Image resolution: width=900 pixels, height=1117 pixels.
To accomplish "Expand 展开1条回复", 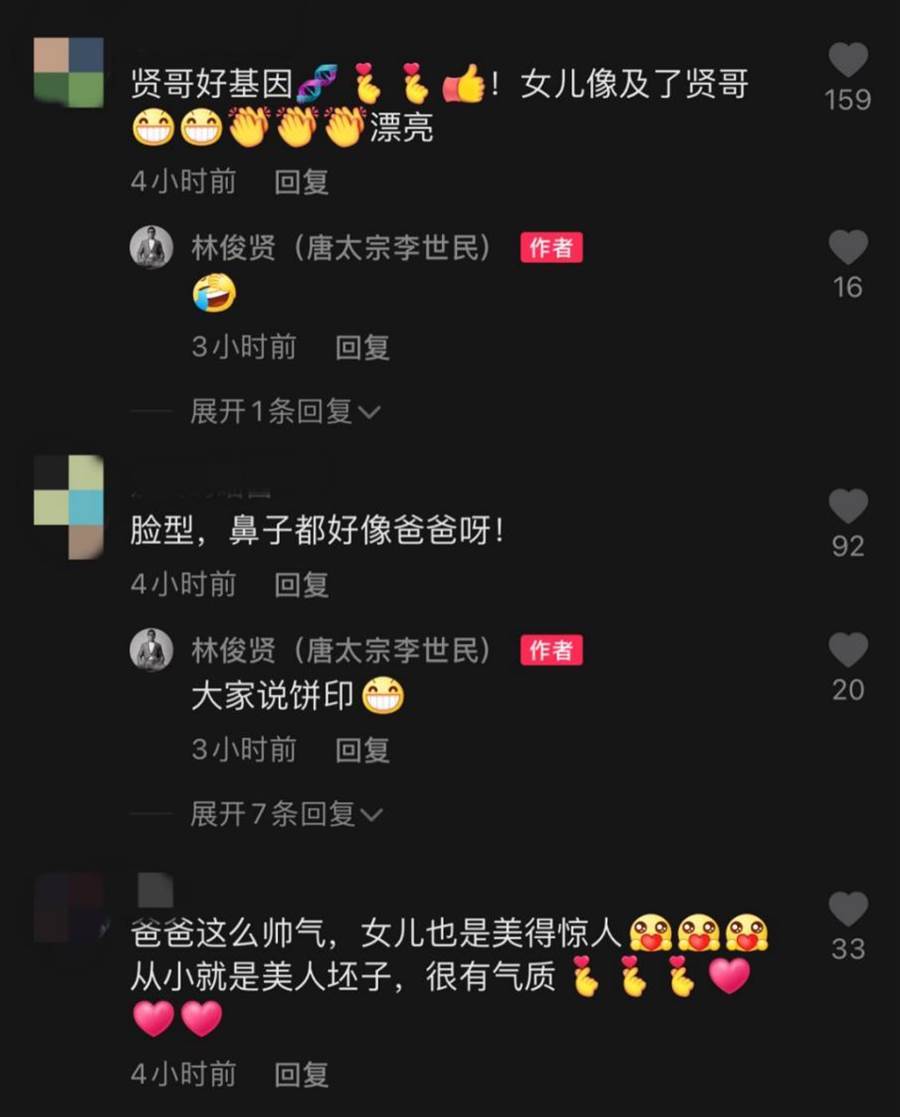I will tap(285, 411).
